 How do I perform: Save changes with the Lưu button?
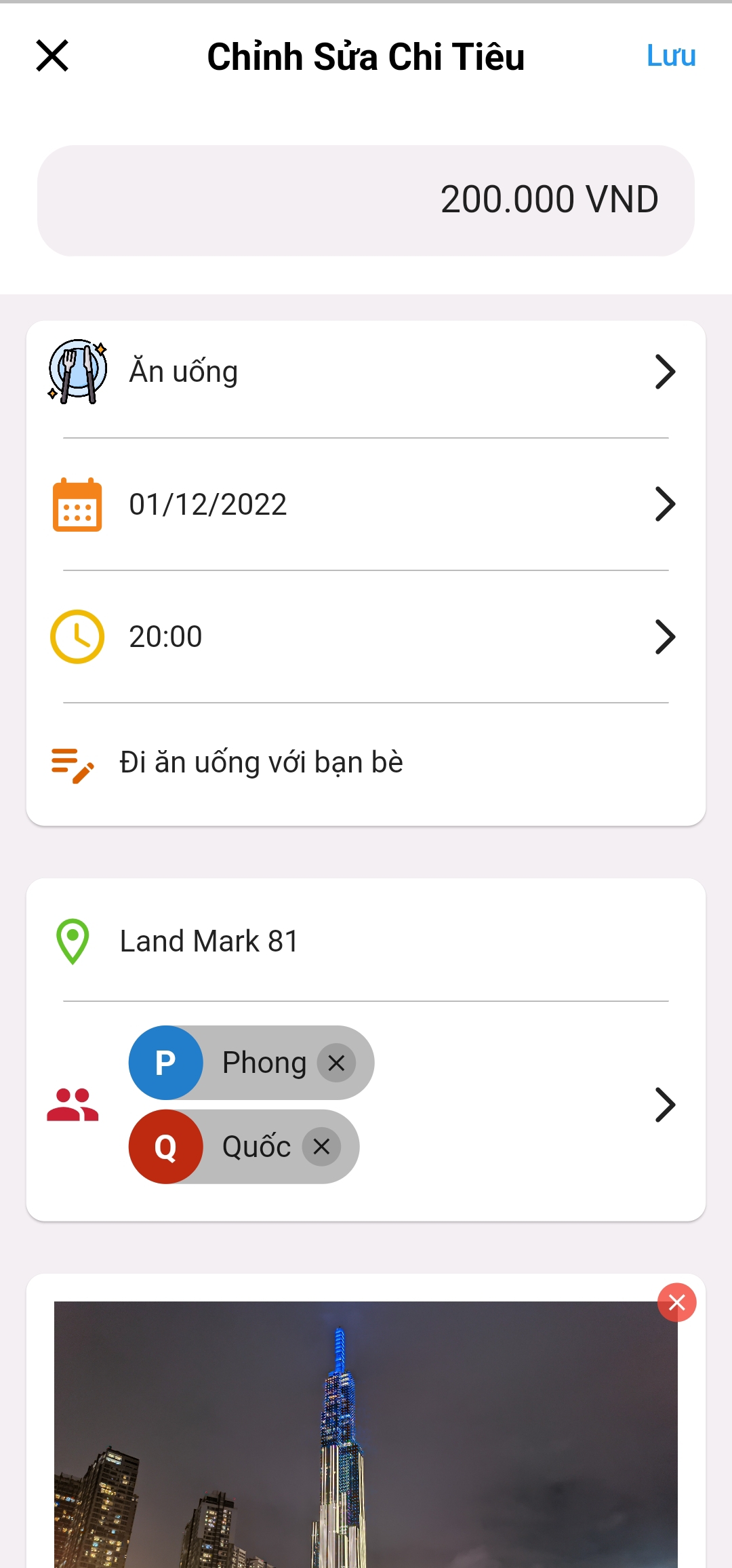click(x=671, y=56)
